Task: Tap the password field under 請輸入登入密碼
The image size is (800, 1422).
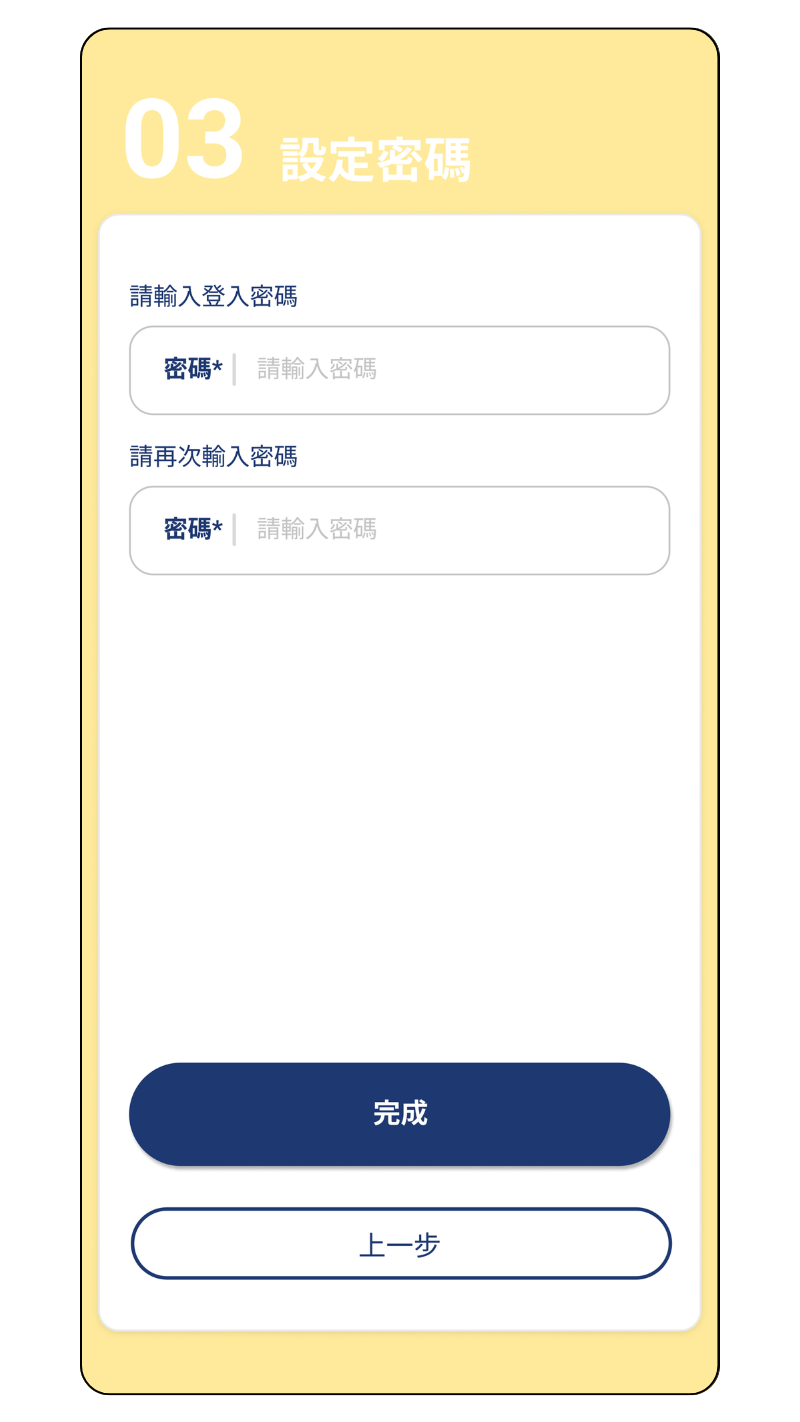Action: [x=450, y=370]
